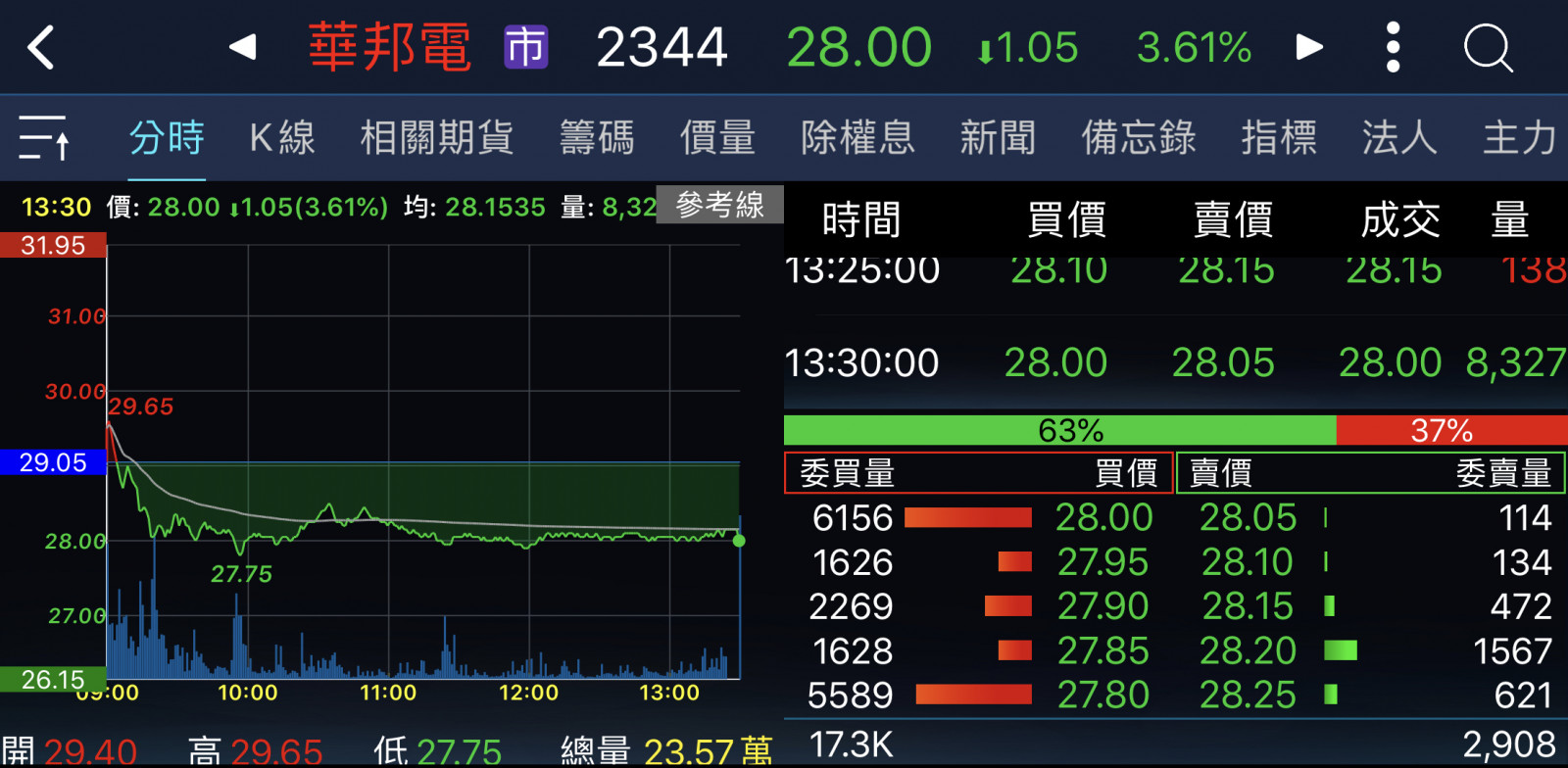
Task: Open the three-dot overflow menu
Action: [1393, 47]
